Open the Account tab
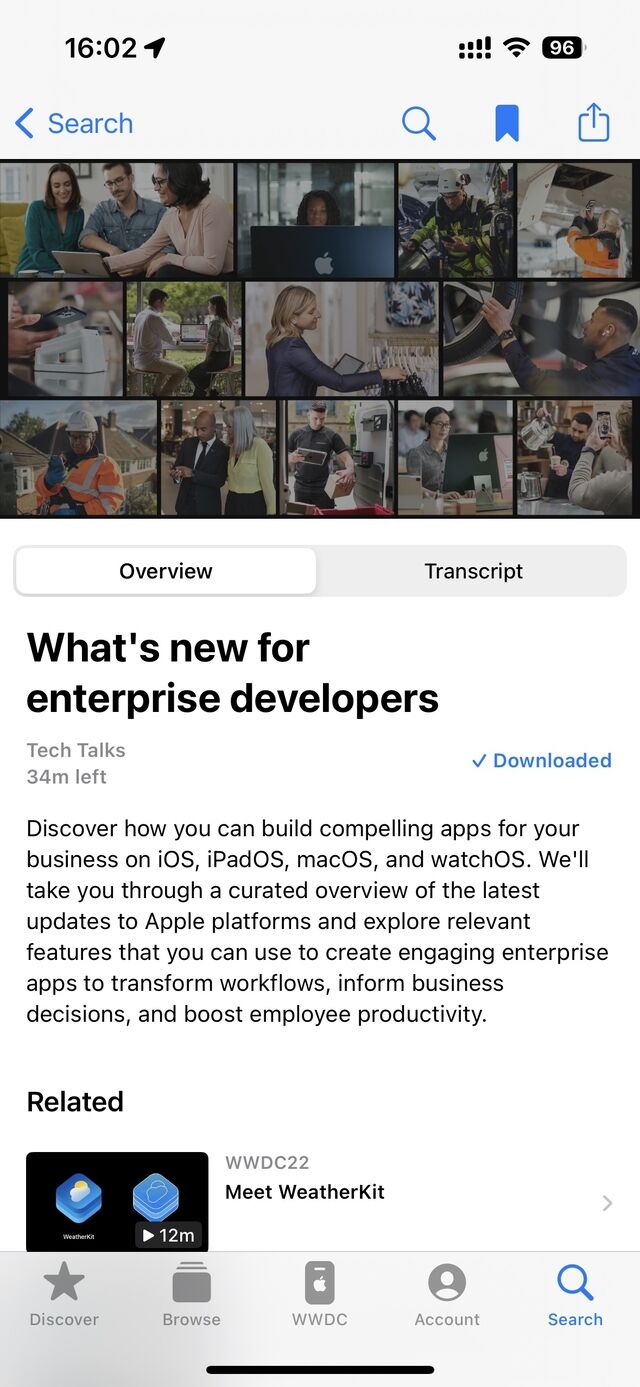 pos(447,1295)
